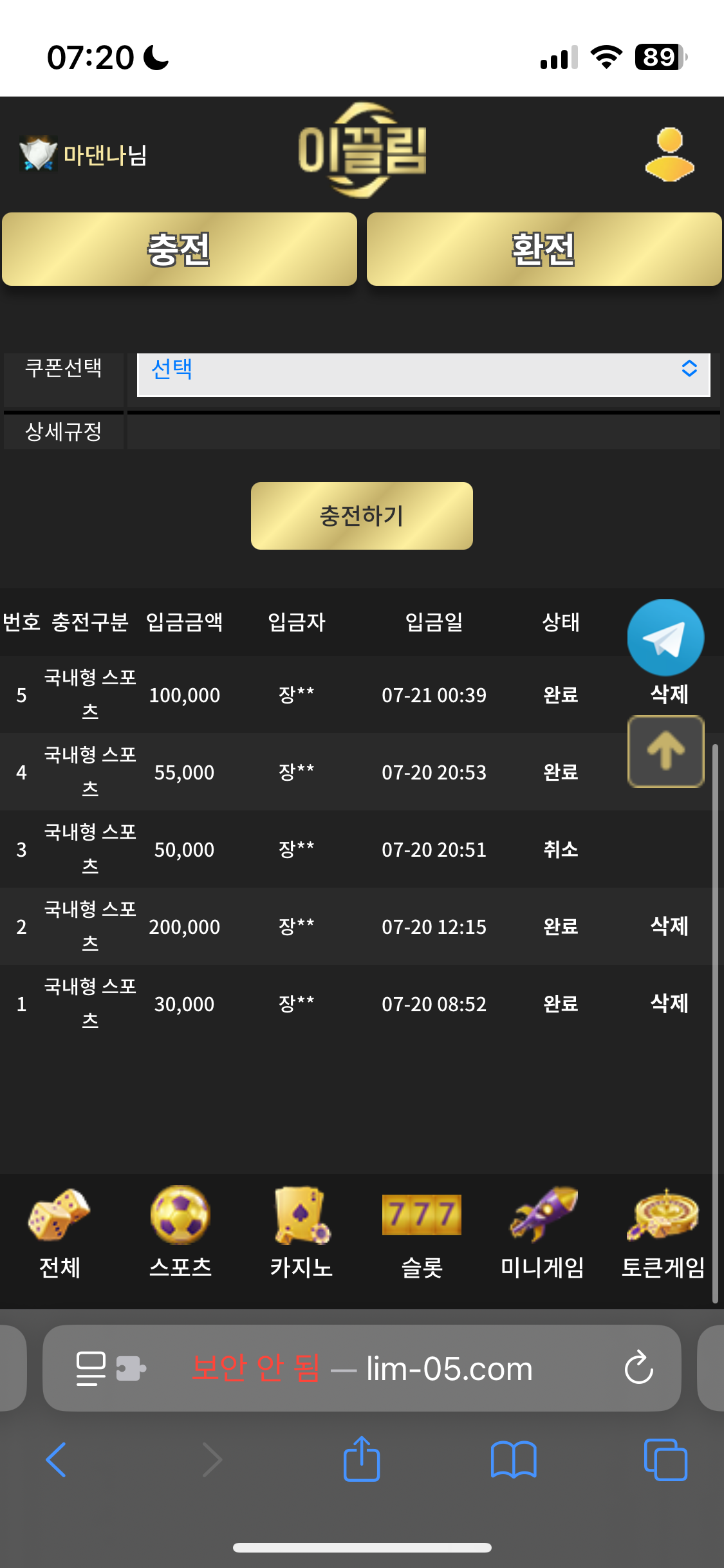Reload the page in Safari
724x1568 pixels.
click(x=639, y=1368)
